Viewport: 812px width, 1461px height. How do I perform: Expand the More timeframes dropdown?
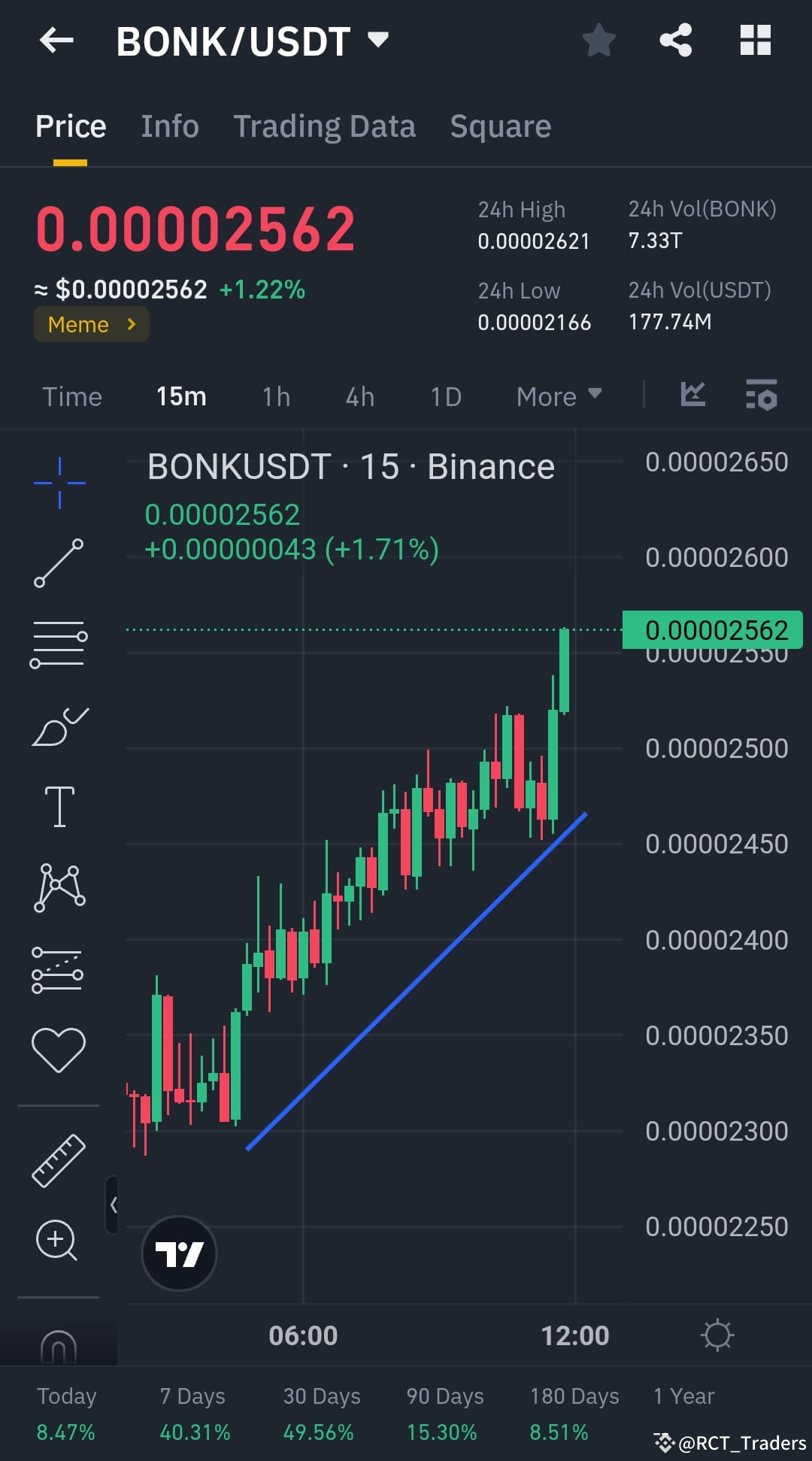(x=557, y=396)
